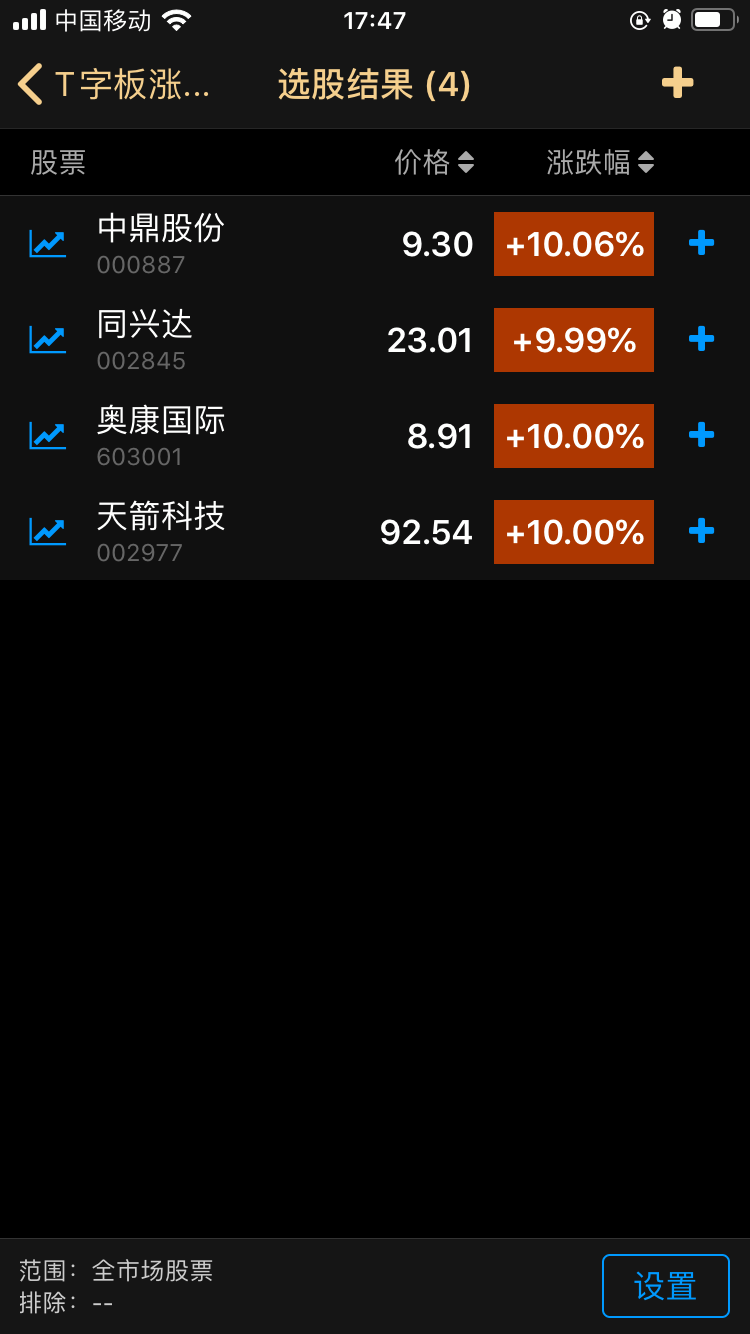Open 奥康国际 stock details

point(161,434)
